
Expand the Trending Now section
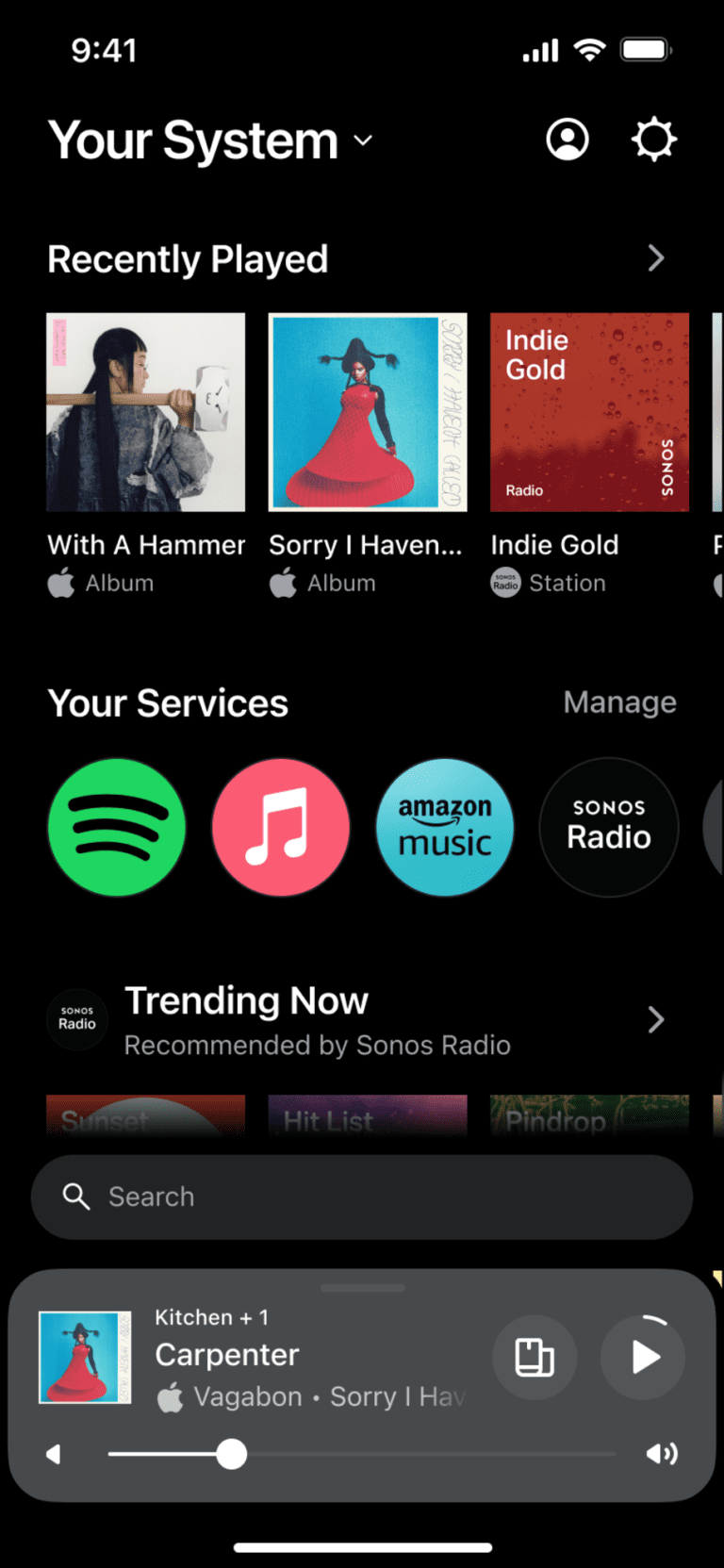(x=656, y=1019)
